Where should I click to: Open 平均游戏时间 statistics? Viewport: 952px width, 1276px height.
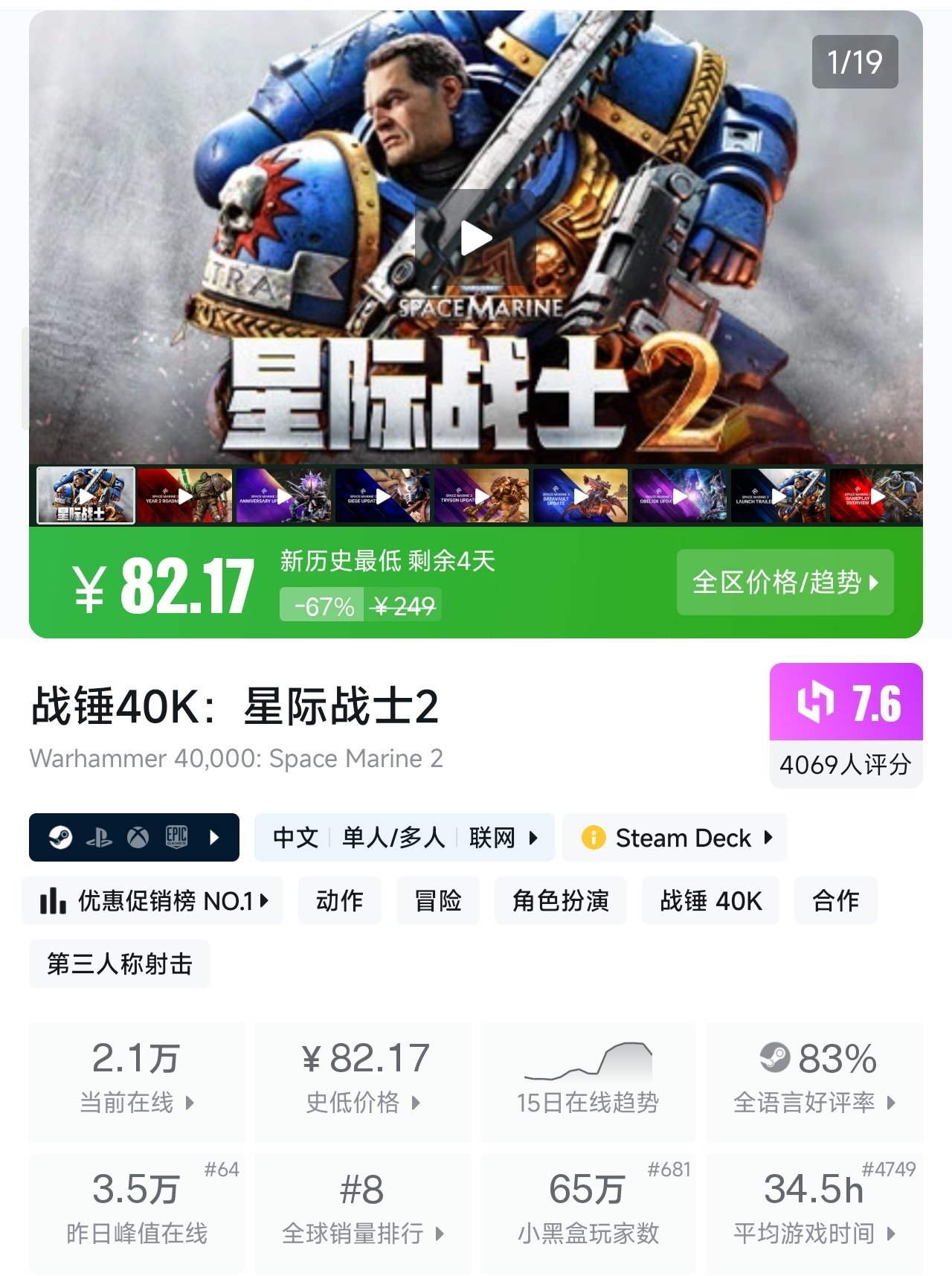click(814, 1213)
